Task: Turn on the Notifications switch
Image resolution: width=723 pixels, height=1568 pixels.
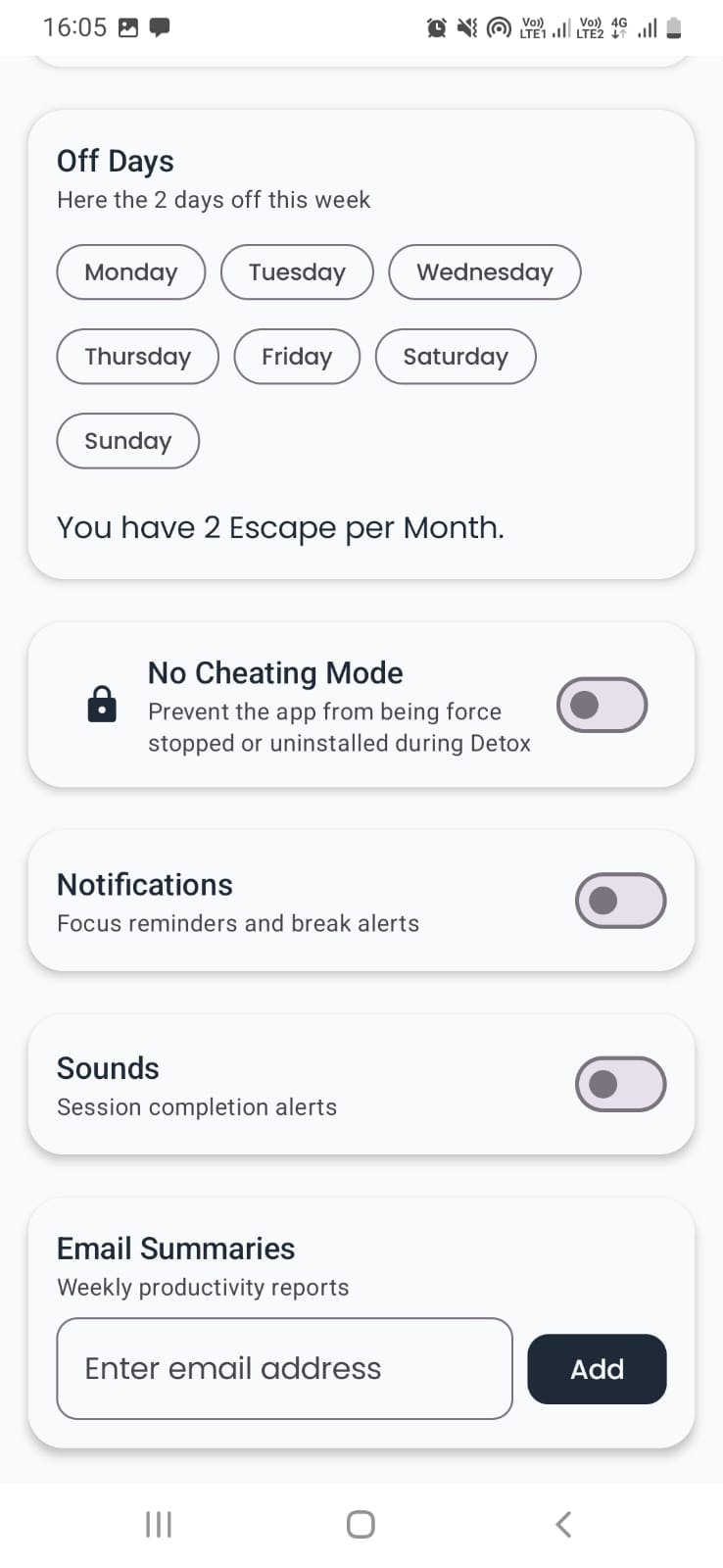Action: (x=620, y=900)
